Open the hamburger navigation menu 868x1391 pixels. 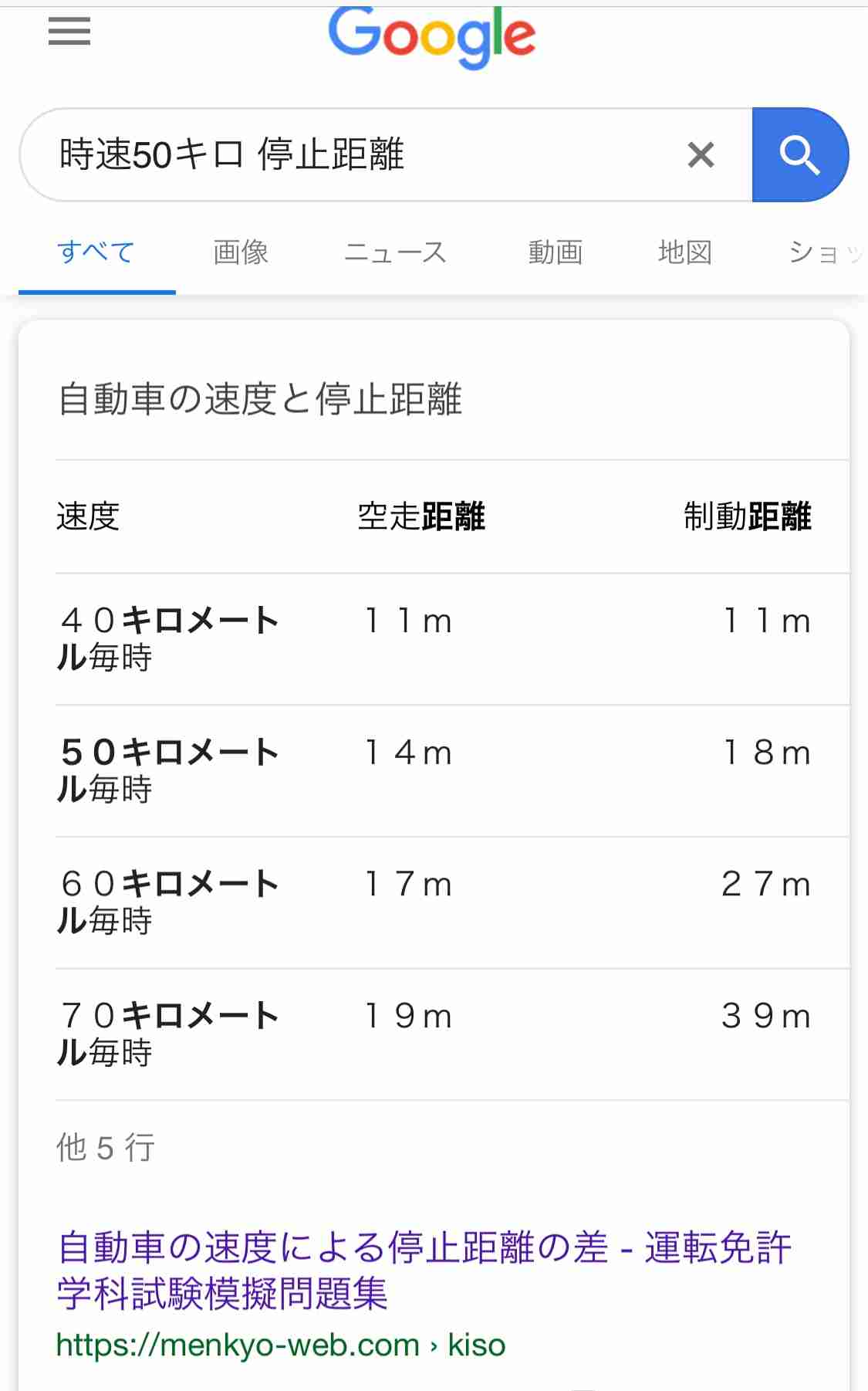[x=69, y=32]
